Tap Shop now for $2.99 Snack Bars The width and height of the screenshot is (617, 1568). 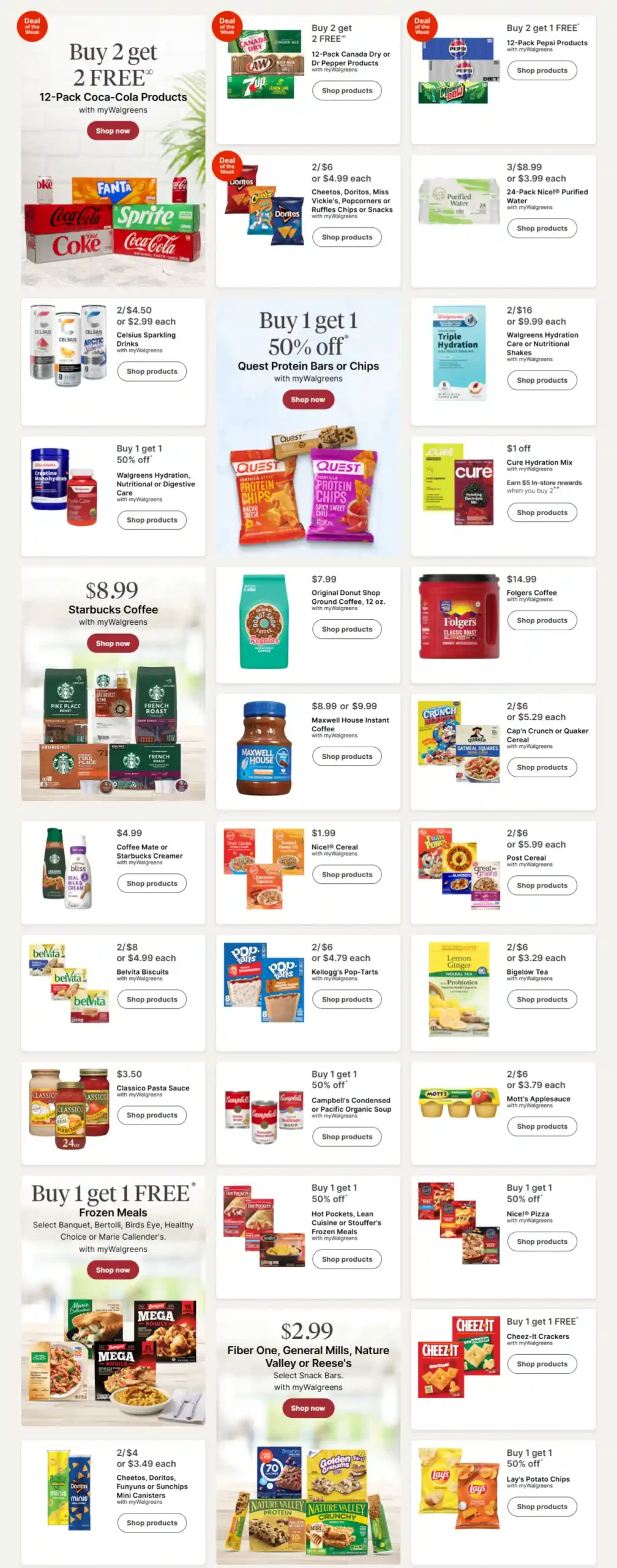tap(308, 1408)
